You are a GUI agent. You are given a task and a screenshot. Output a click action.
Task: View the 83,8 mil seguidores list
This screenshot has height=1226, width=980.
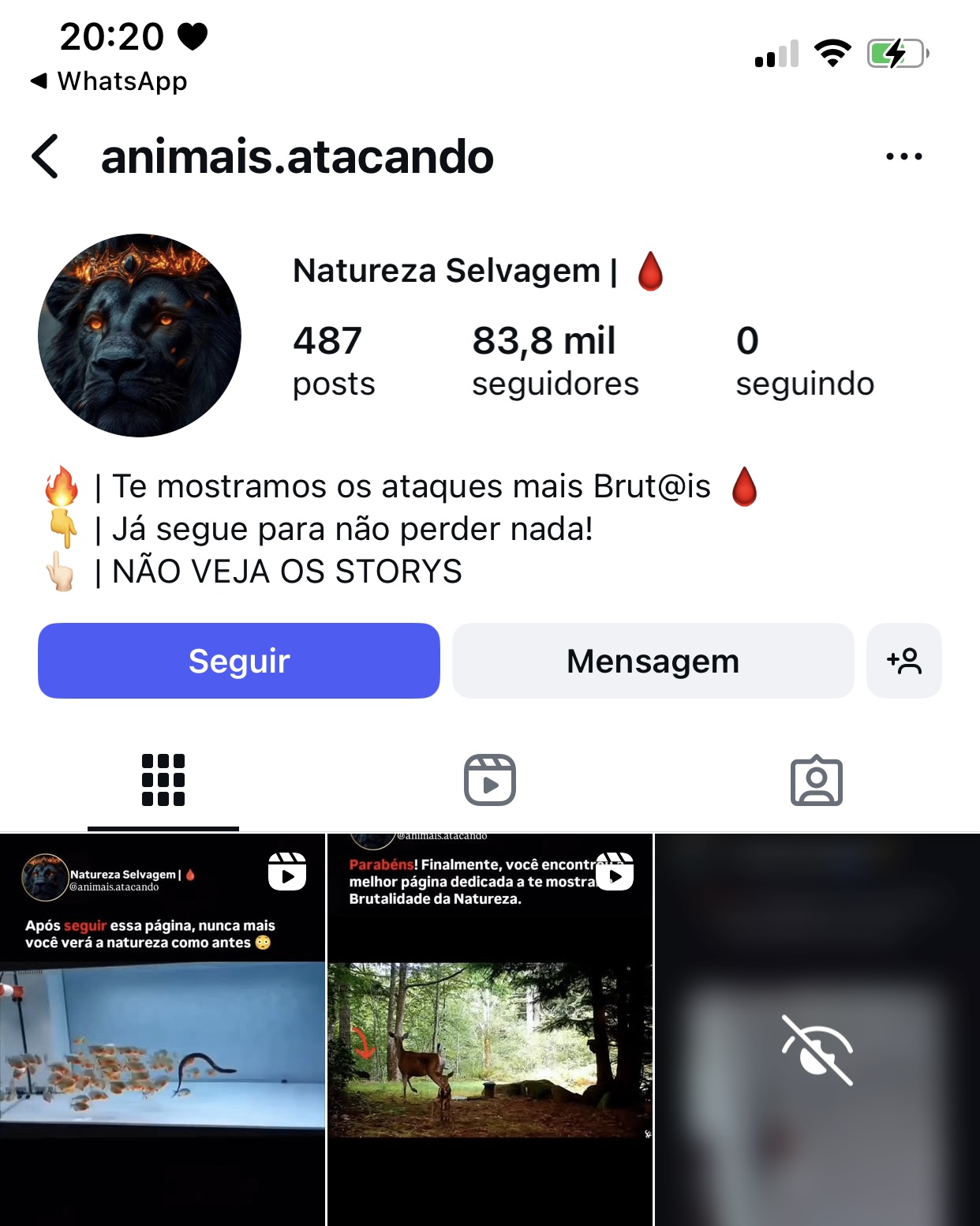pyautogui.click(x=555, y=361)
